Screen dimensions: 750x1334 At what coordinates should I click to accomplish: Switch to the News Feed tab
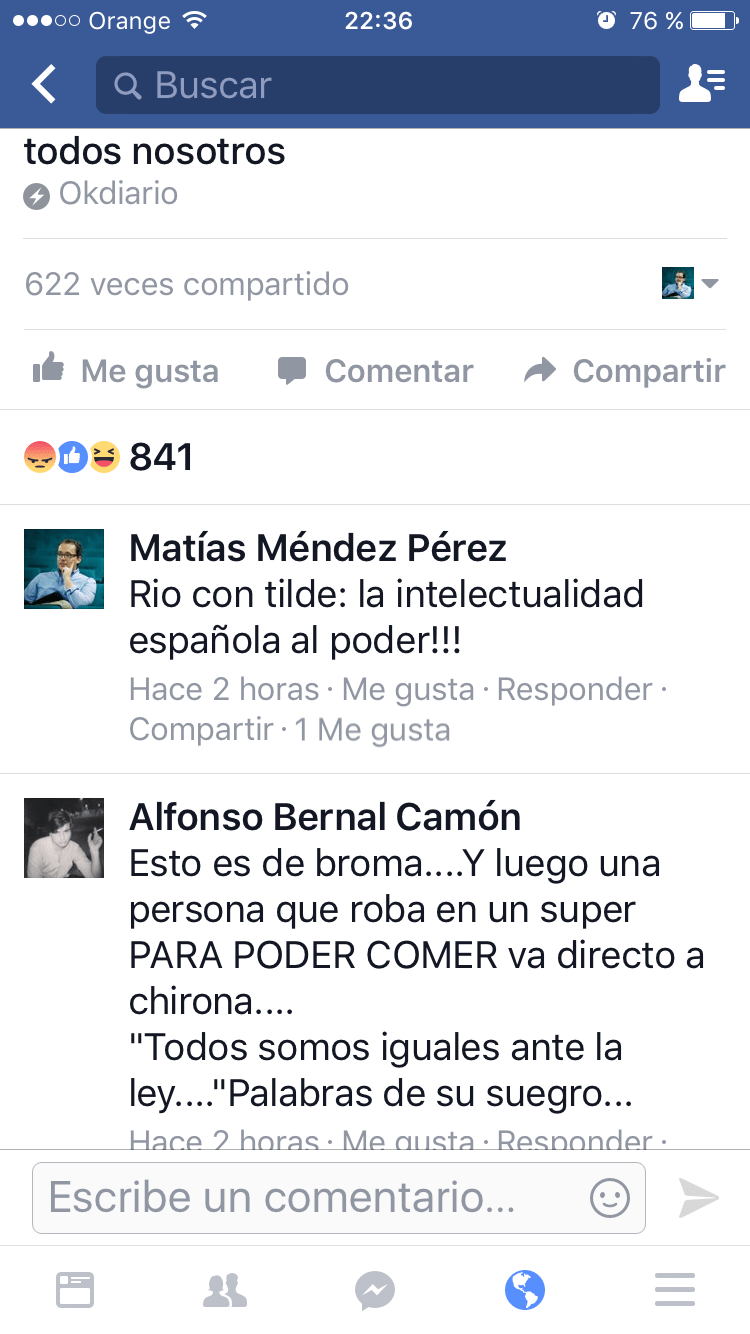pos(75,1290)
